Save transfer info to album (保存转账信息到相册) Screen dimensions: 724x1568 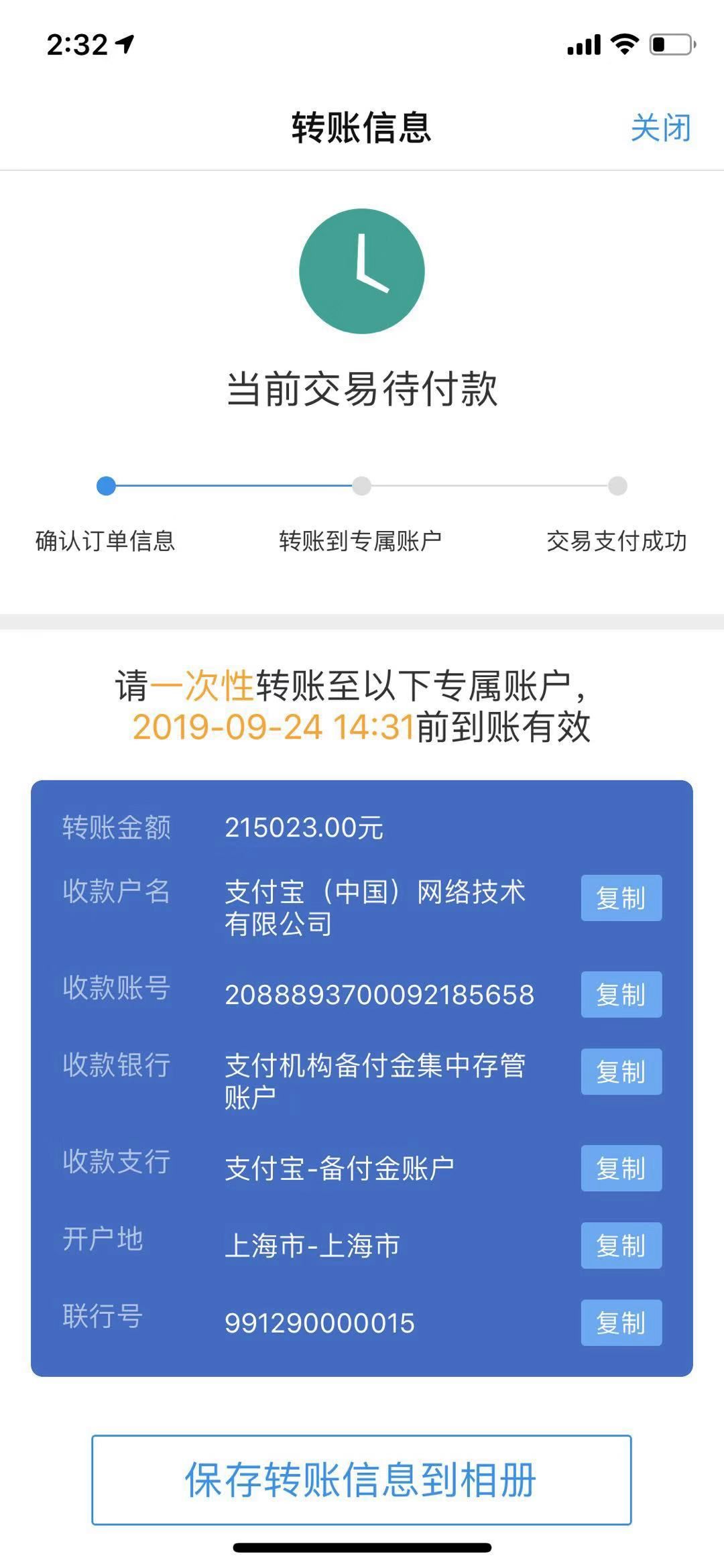coord(361,1480)
